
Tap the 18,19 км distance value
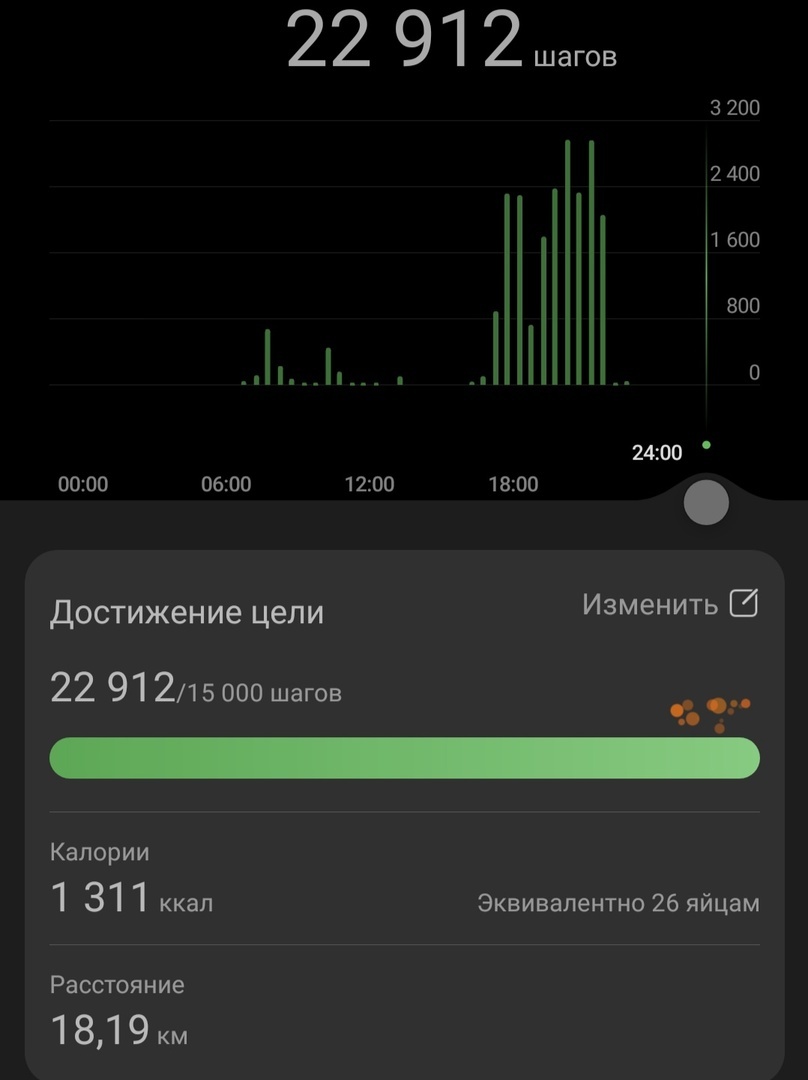click(x=117, y=1037)
